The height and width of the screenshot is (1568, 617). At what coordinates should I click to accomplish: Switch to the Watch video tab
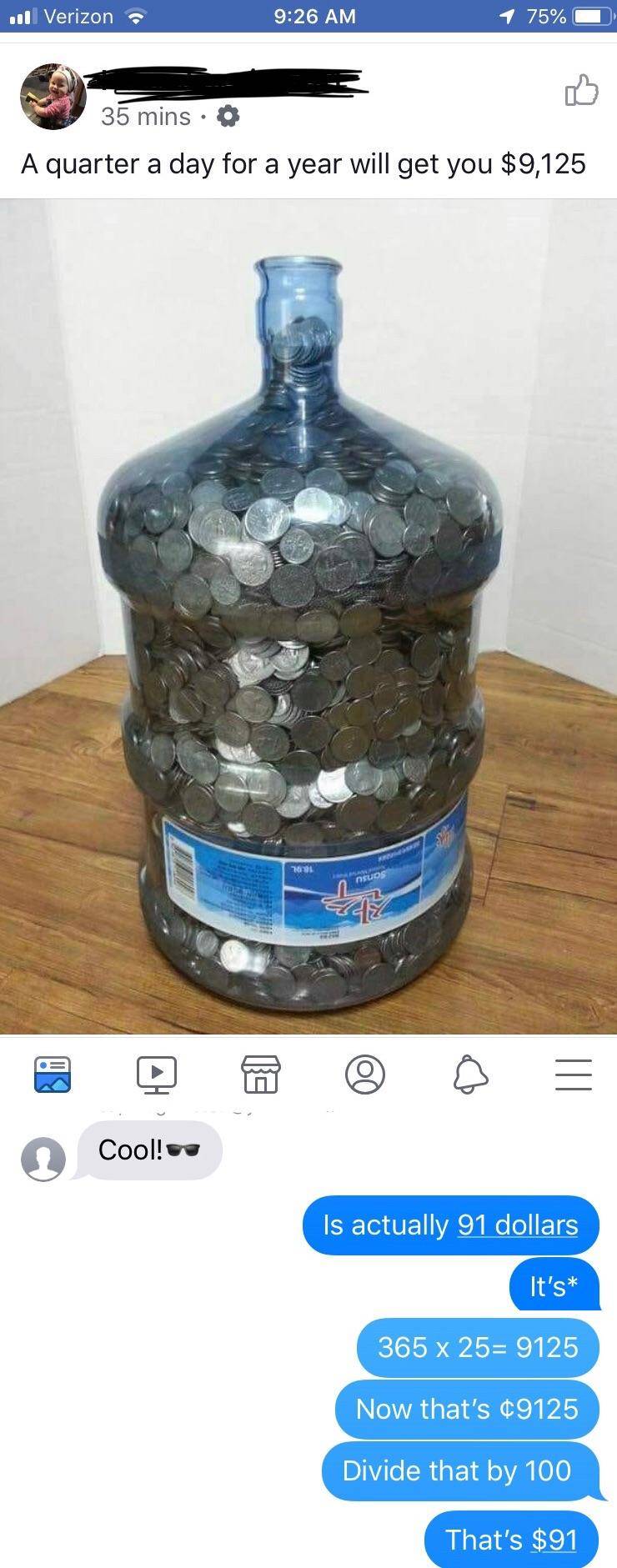point(157,1075)
